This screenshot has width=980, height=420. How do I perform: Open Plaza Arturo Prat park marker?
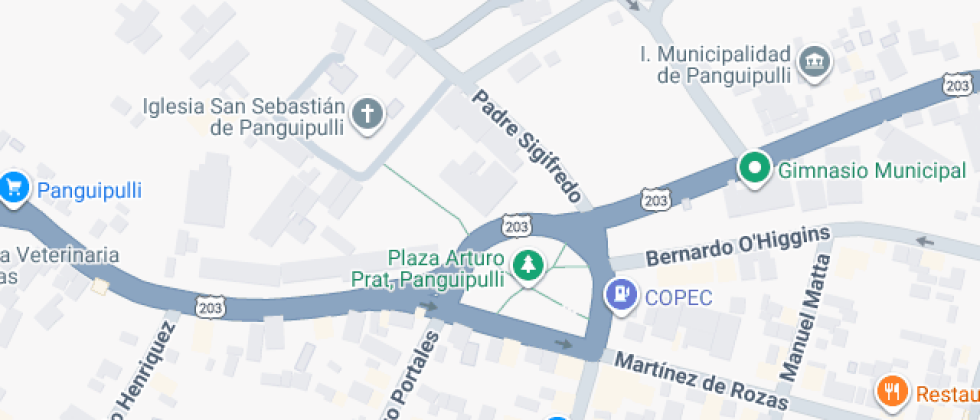point(526,266)
